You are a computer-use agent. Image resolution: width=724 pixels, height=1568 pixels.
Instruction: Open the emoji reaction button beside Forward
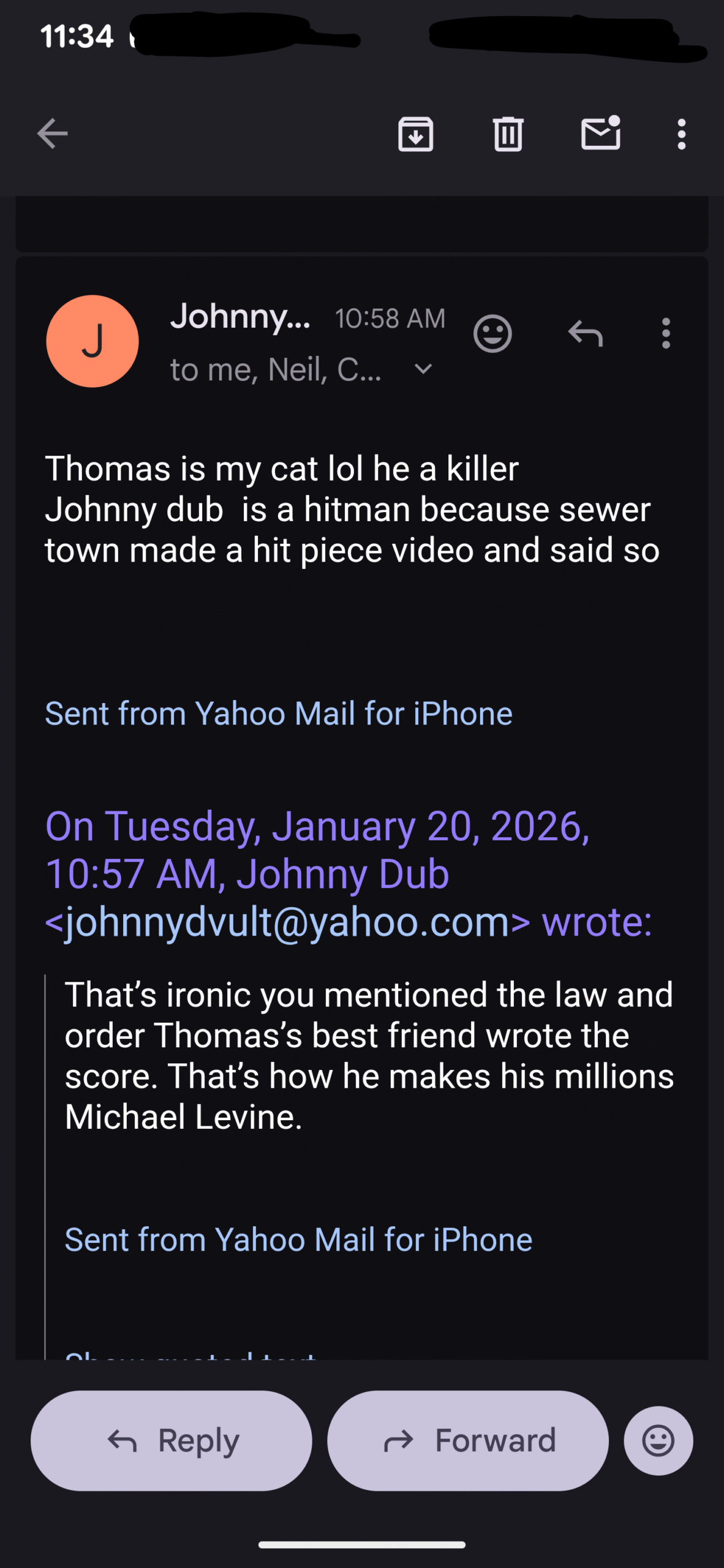[x=658, y=1441]
